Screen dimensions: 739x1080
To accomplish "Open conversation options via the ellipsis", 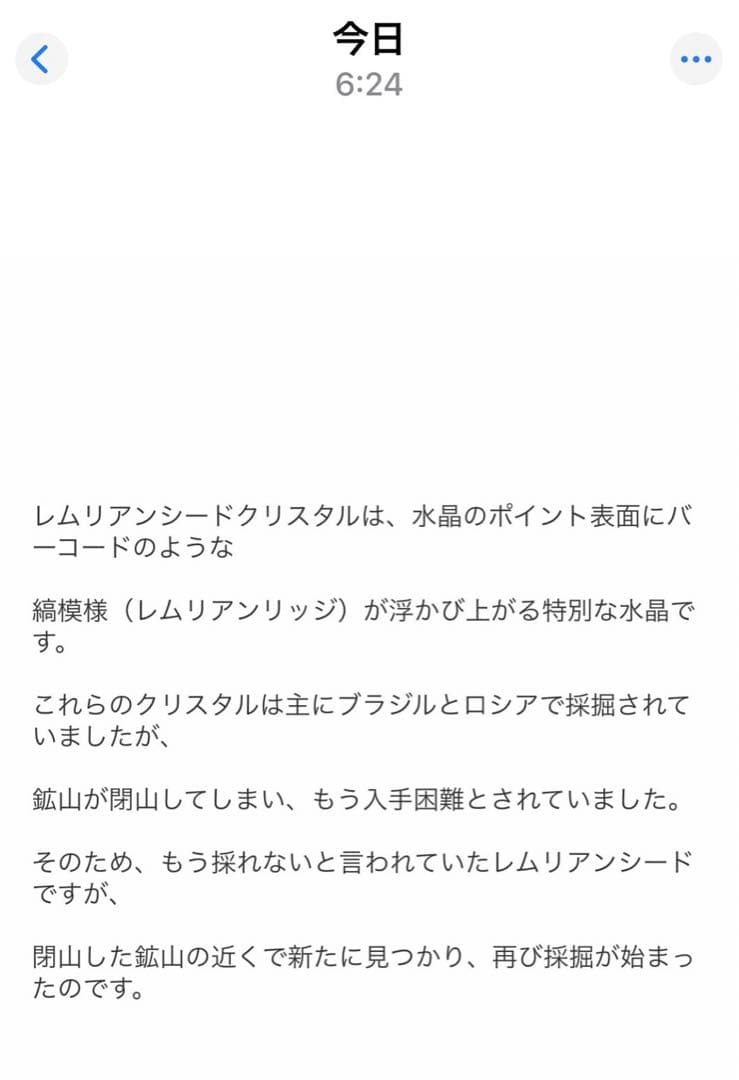I will pyautogui.click(x=697, y=58).
